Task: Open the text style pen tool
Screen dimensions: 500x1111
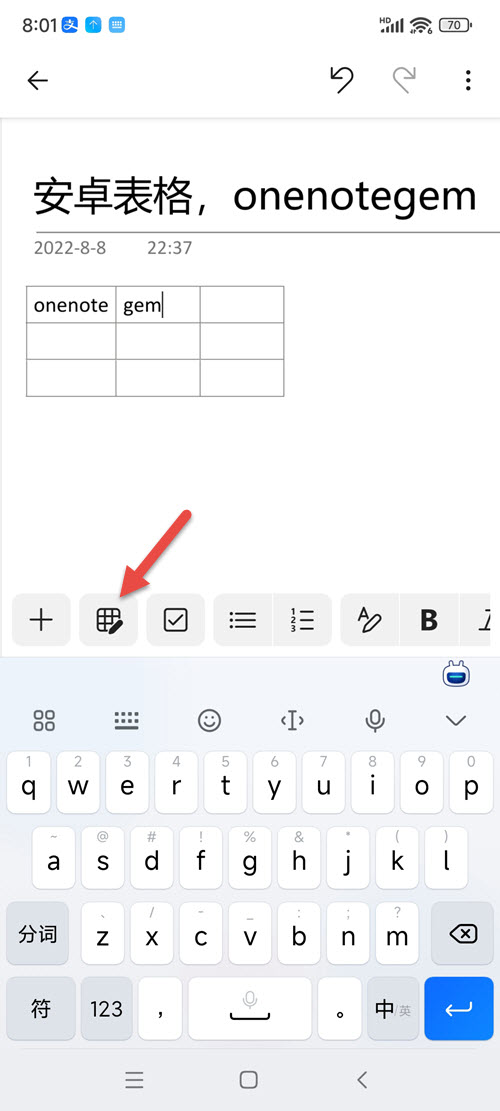Action: tap(370, 620)
